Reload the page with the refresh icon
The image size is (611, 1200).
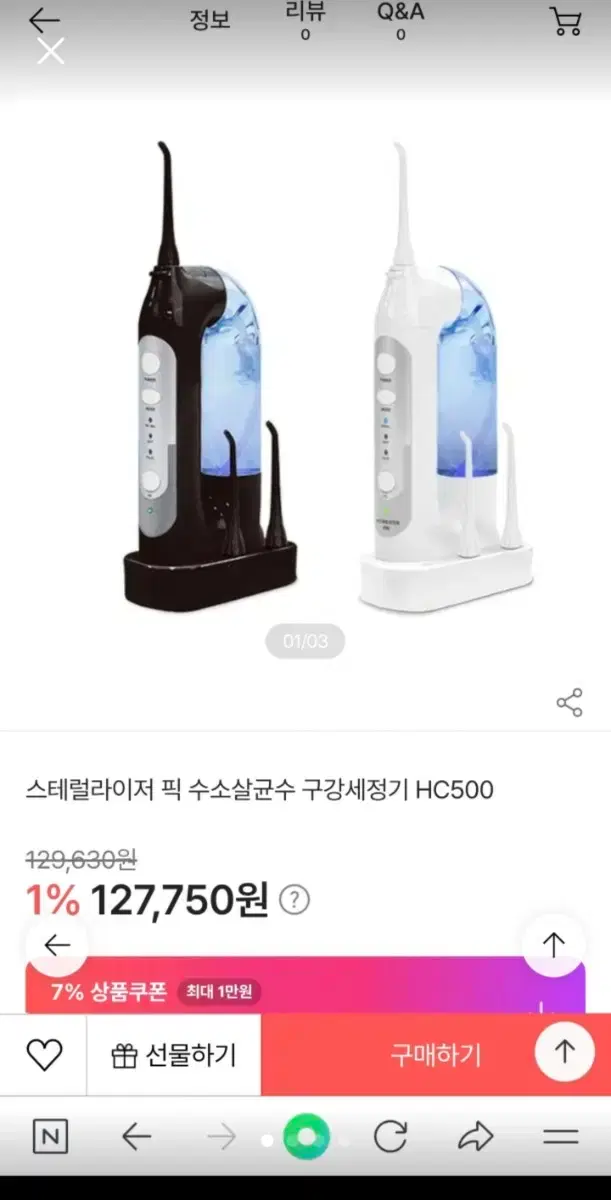[390, 1136]
